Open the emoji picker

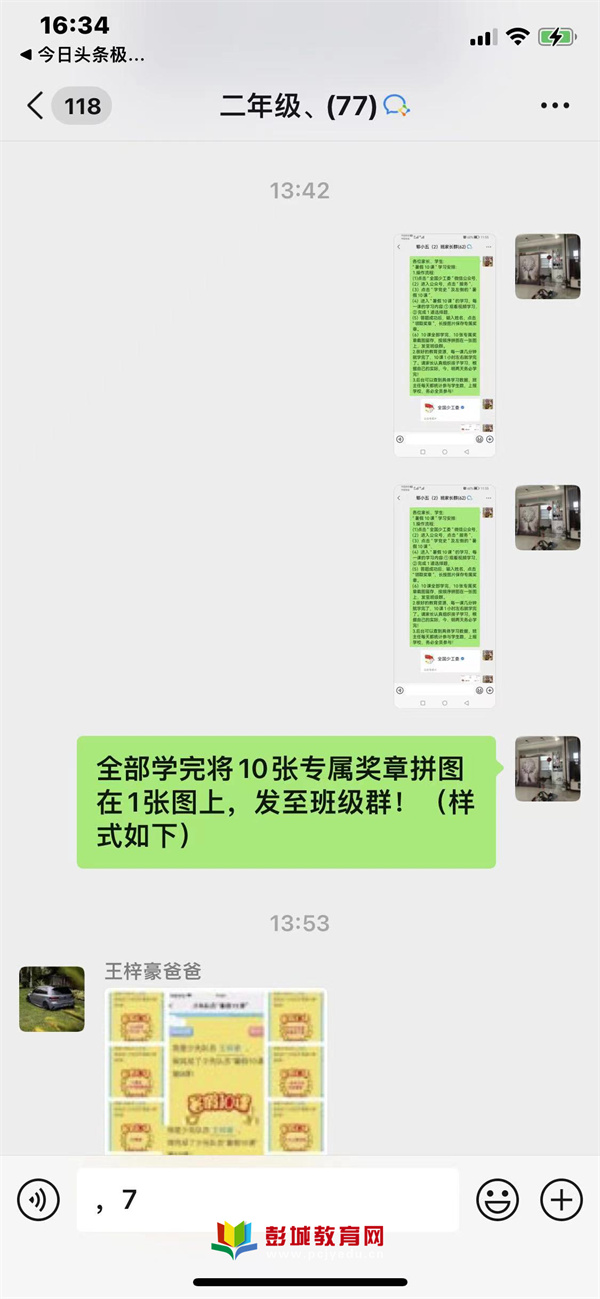[x=497, y=1198]
